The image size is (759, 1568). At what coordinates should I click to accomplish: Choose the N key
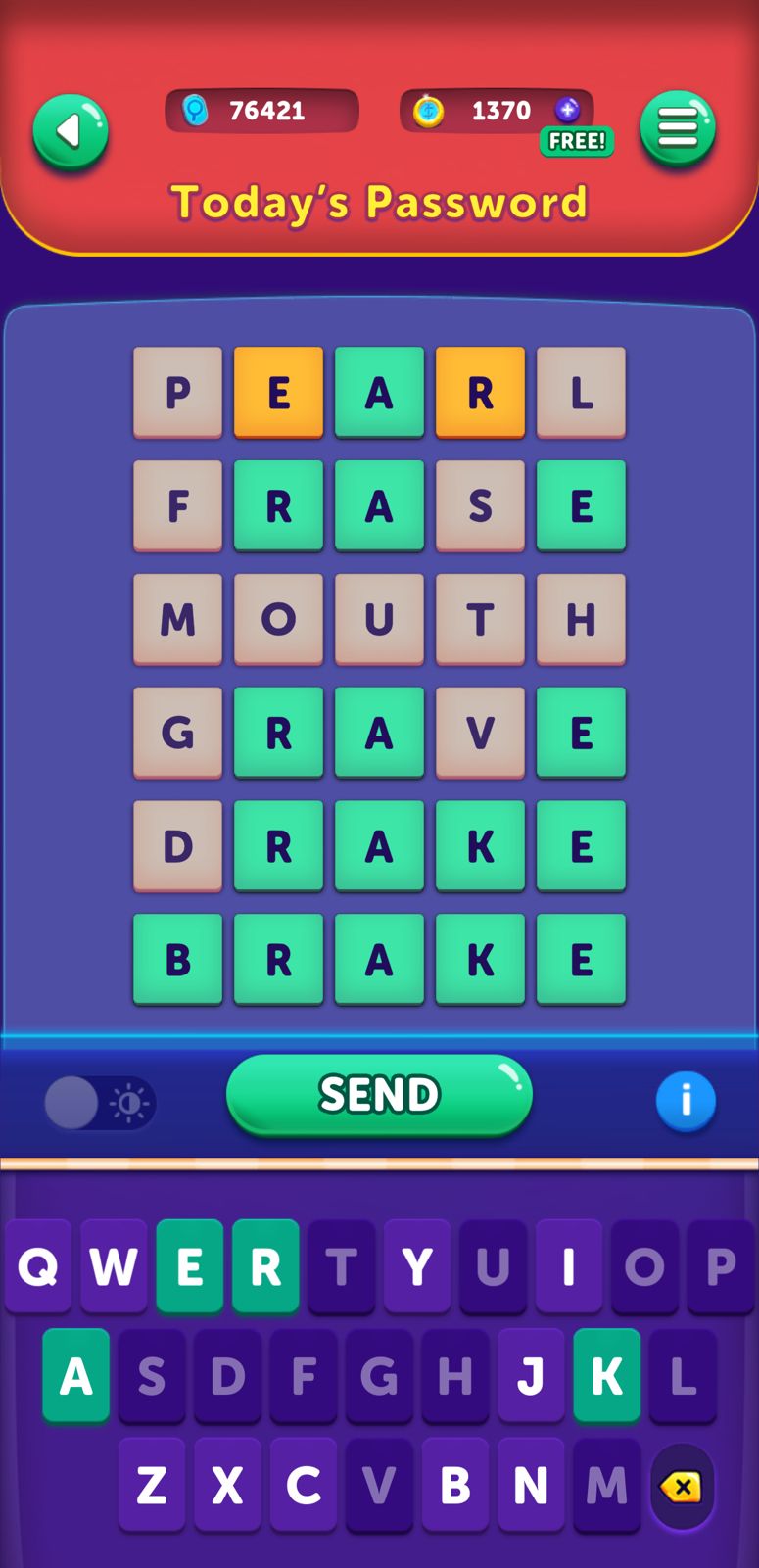[x=531, y=1486]
